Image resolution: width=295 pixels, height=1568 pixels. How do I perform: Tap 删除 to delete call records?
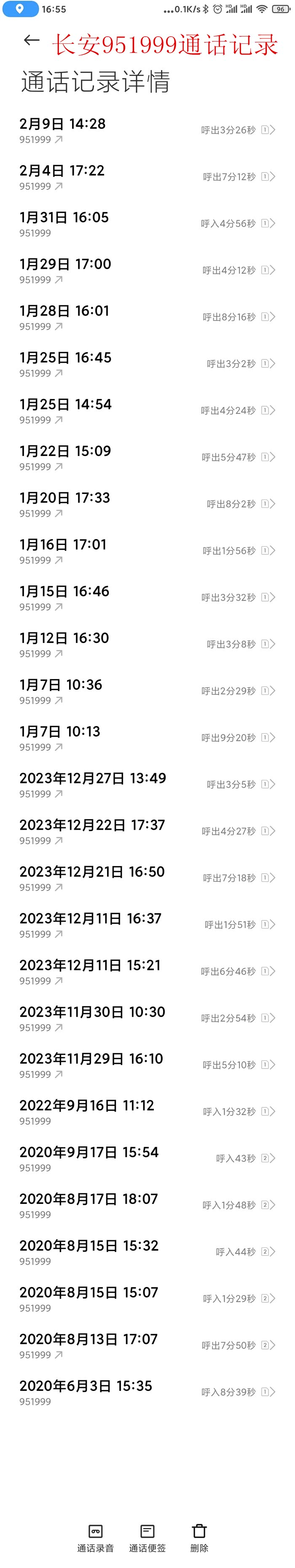(199, 1538)
